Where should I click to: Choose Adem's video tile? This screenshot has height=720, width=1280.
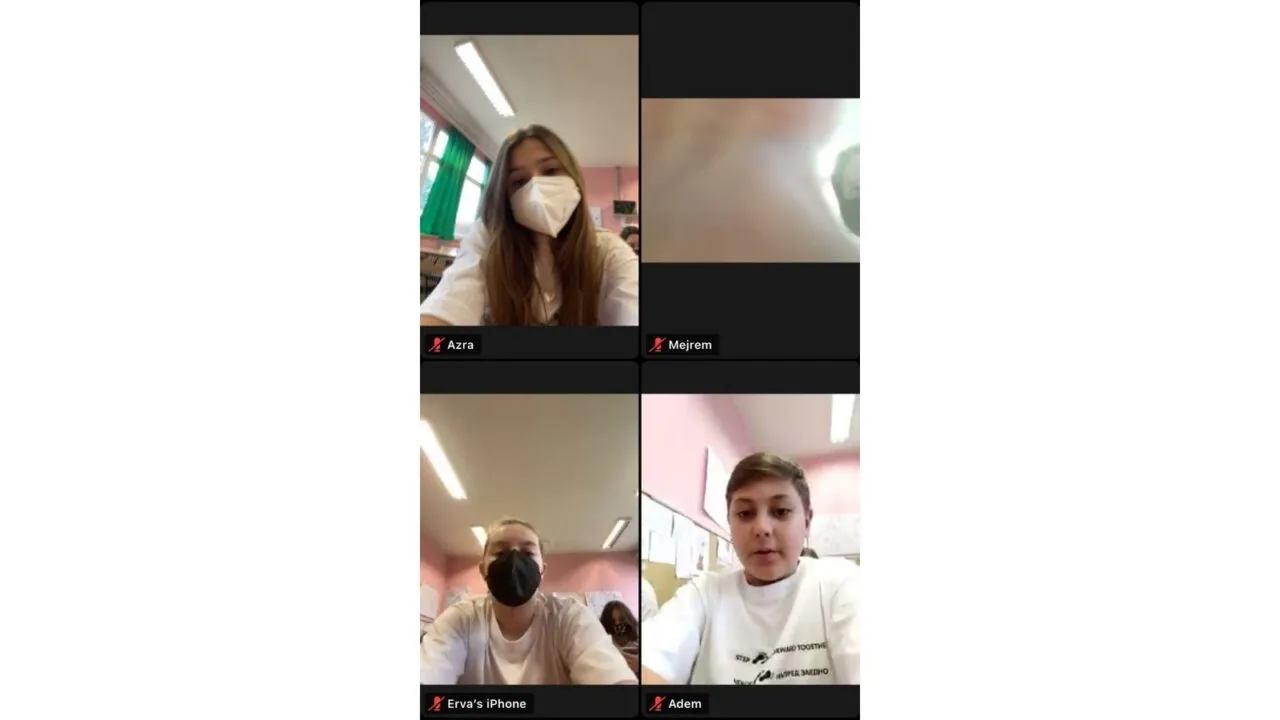point(750,540)
